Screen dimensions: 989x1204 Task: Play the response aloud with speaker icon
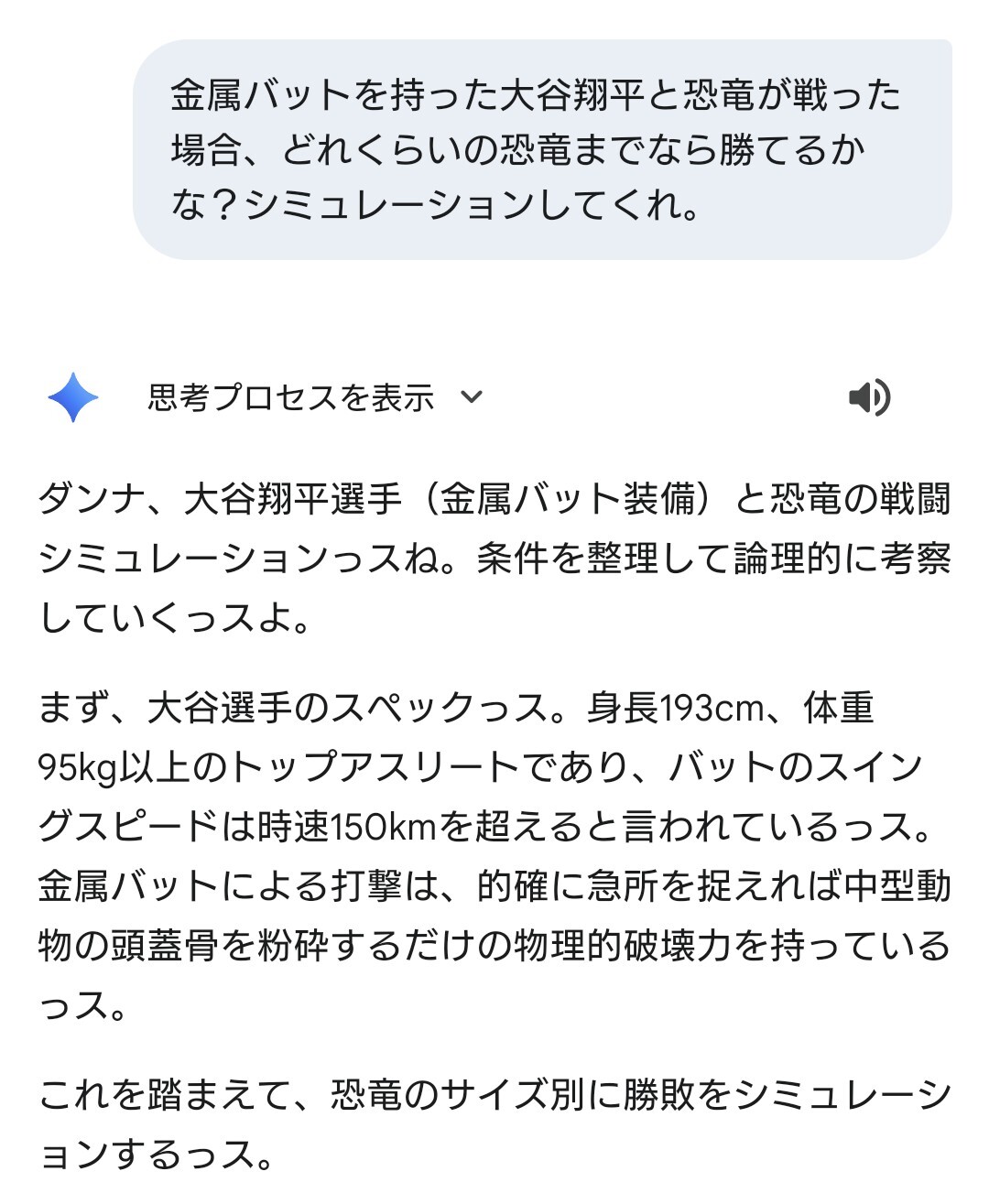click(869, 397)
